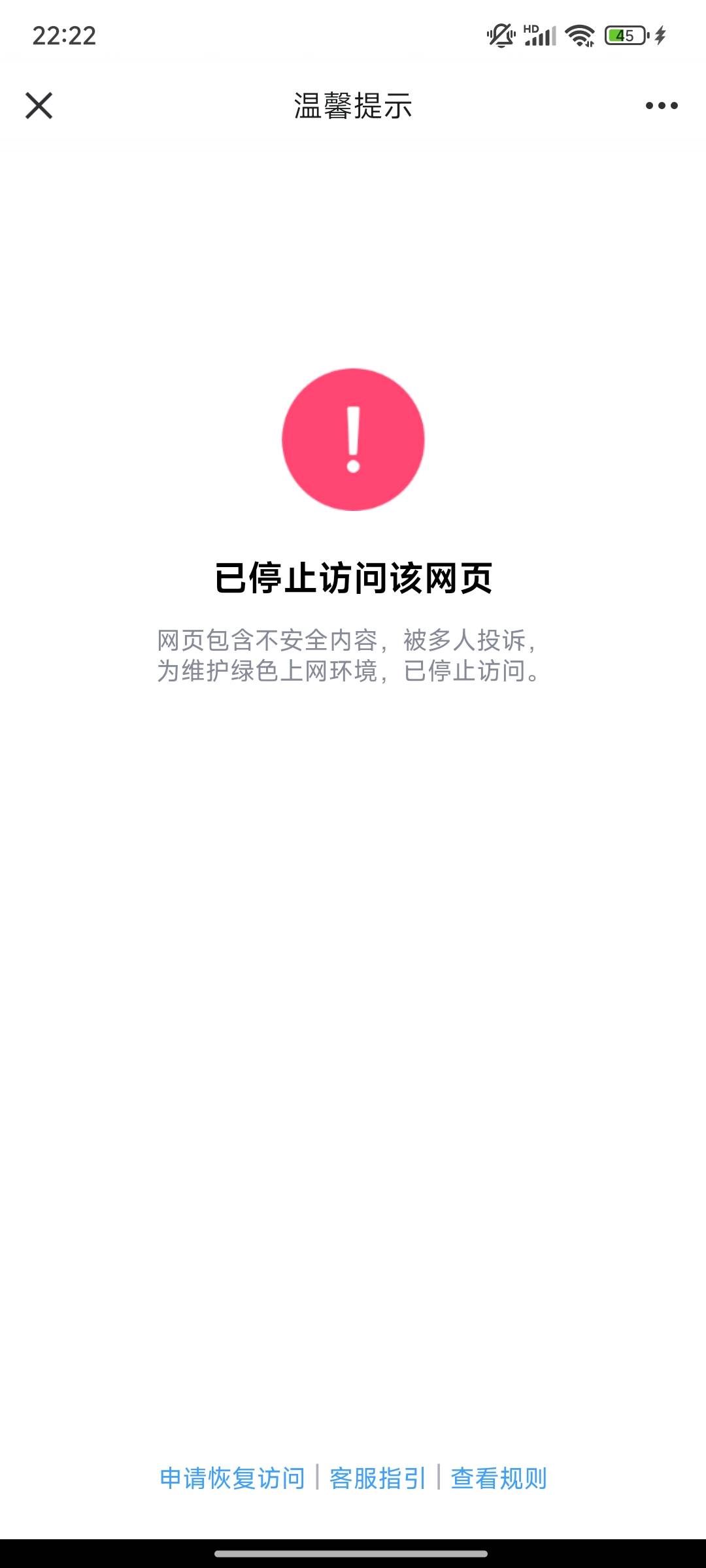Open the three-dot overflow menu
Image resolution: width=706 pixels, height=1568 pixels.
point(661,105)
